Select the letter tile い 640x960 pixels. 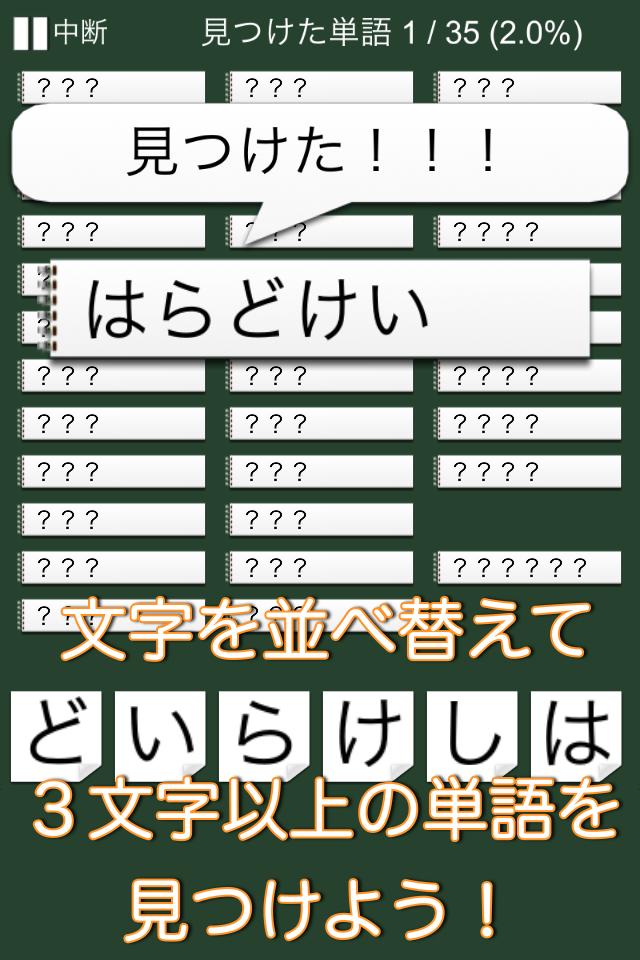(x=160, y=738)
